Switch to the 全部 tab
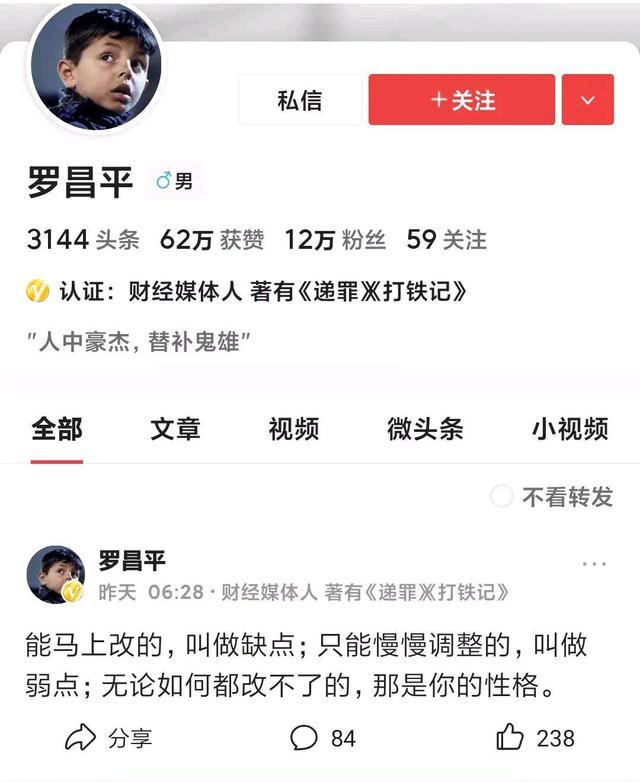The height and width of the screenshot is (782, 640). tap(57, 430)
